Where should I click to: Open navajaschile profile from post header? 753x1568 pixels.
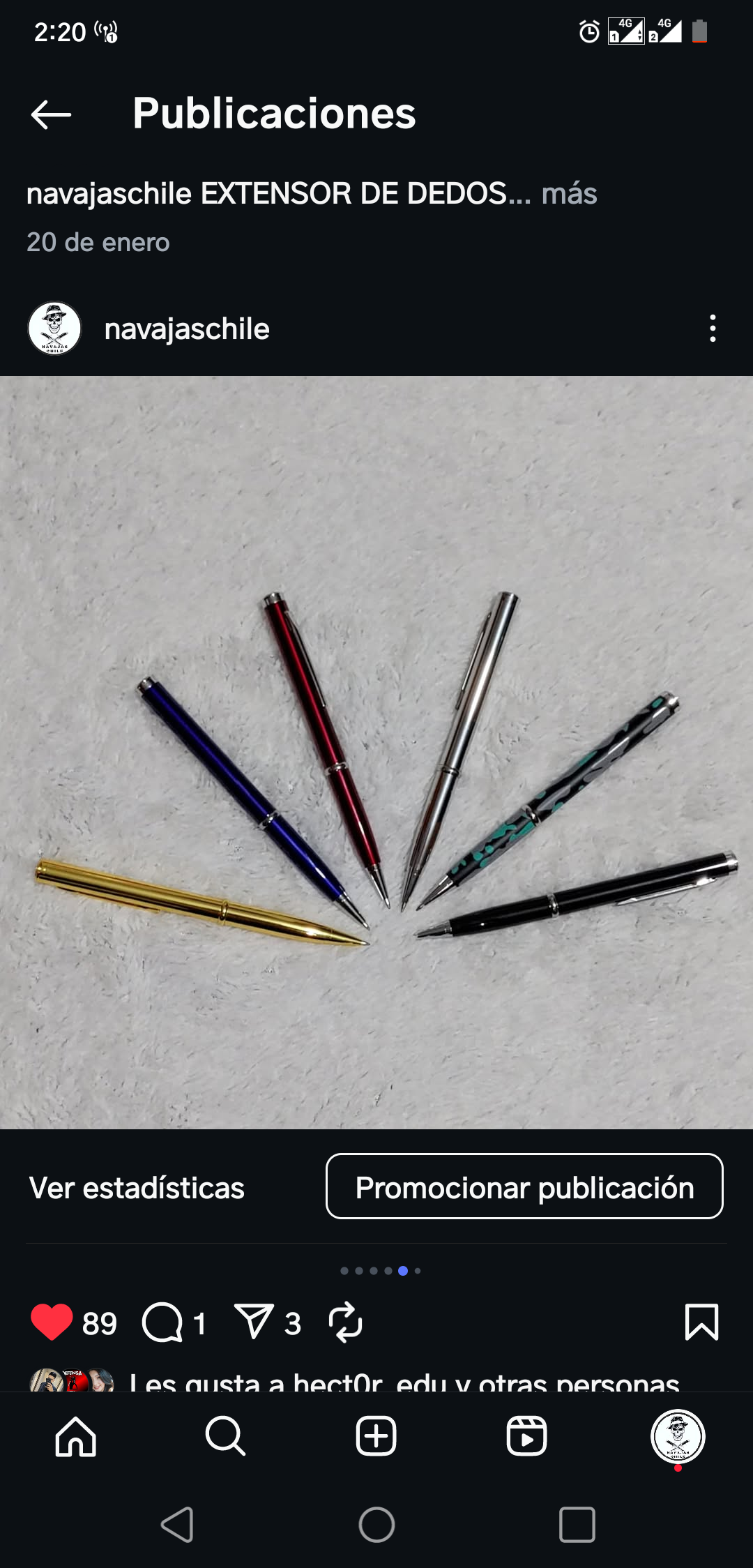tap(186, 329)
